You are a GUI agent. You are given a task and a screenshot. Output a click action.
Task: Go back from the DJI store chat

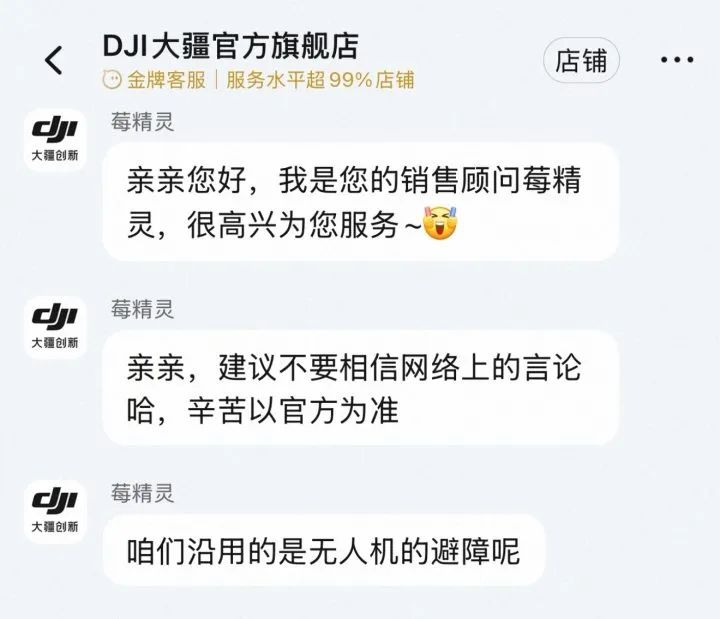54,60
